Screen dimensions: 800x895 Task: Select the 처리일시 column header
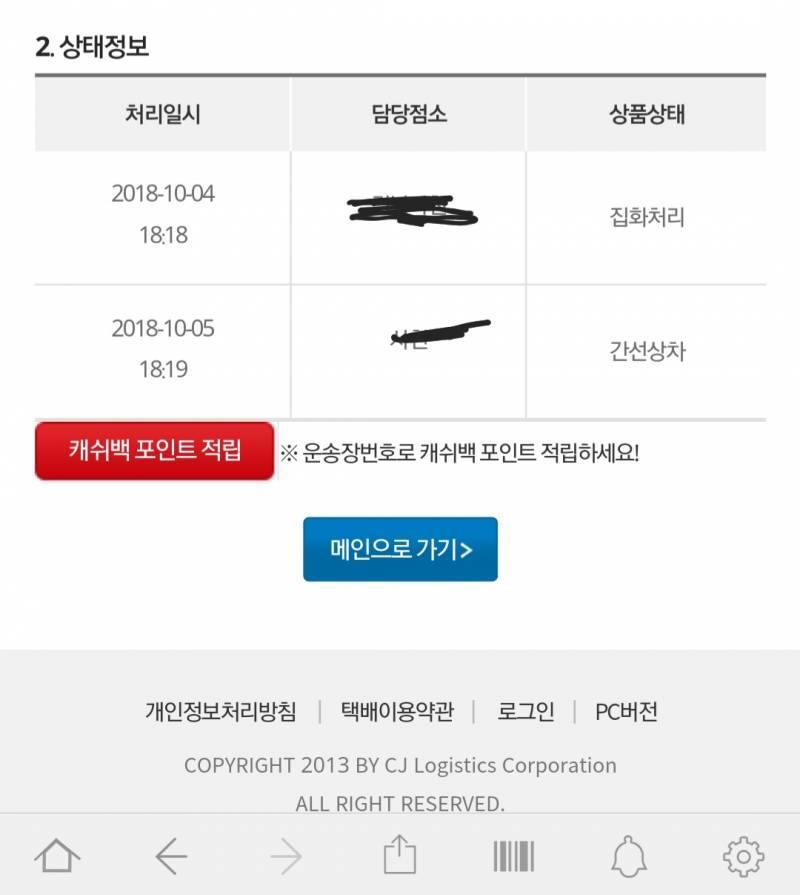(x=163, y=114)
